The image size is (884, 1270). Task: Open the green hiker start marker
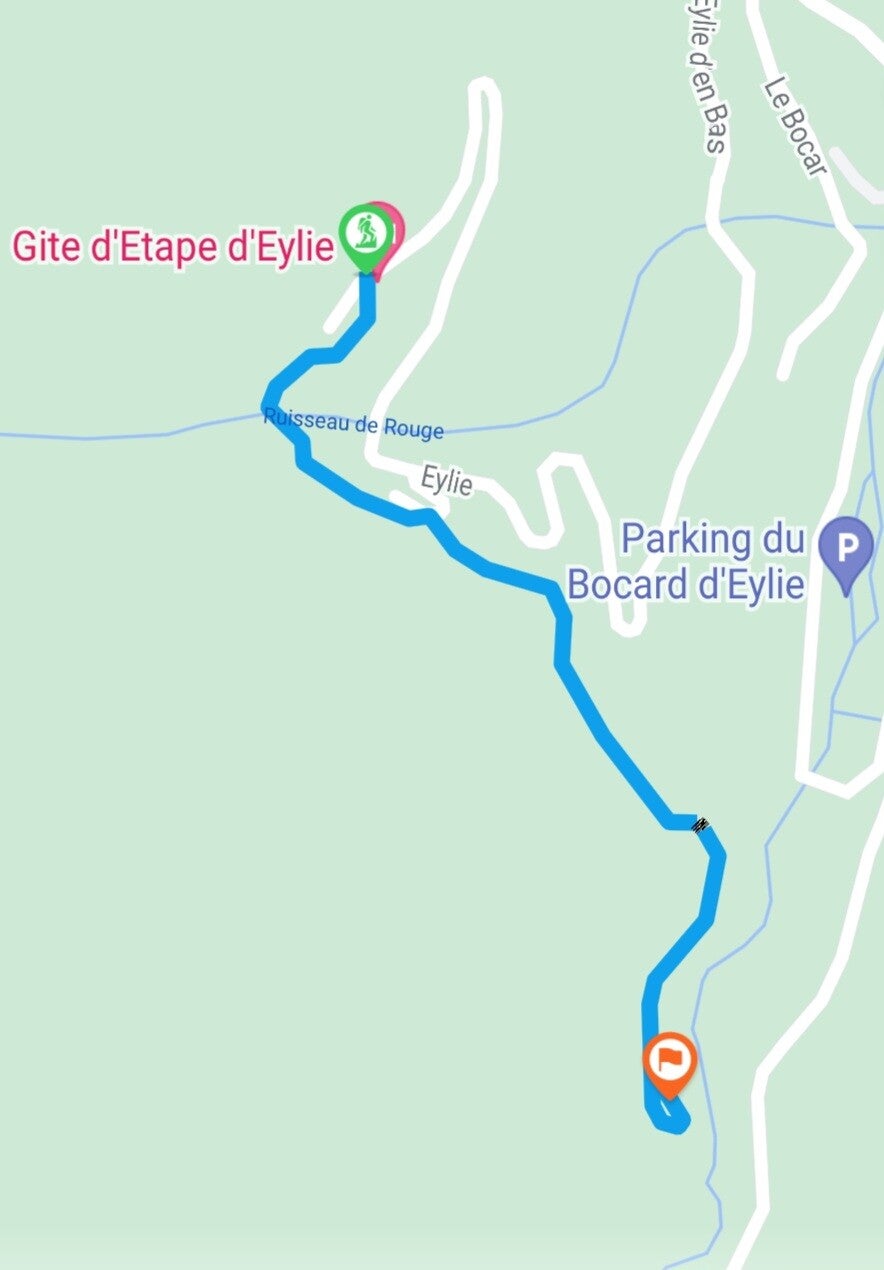[363, 232]
